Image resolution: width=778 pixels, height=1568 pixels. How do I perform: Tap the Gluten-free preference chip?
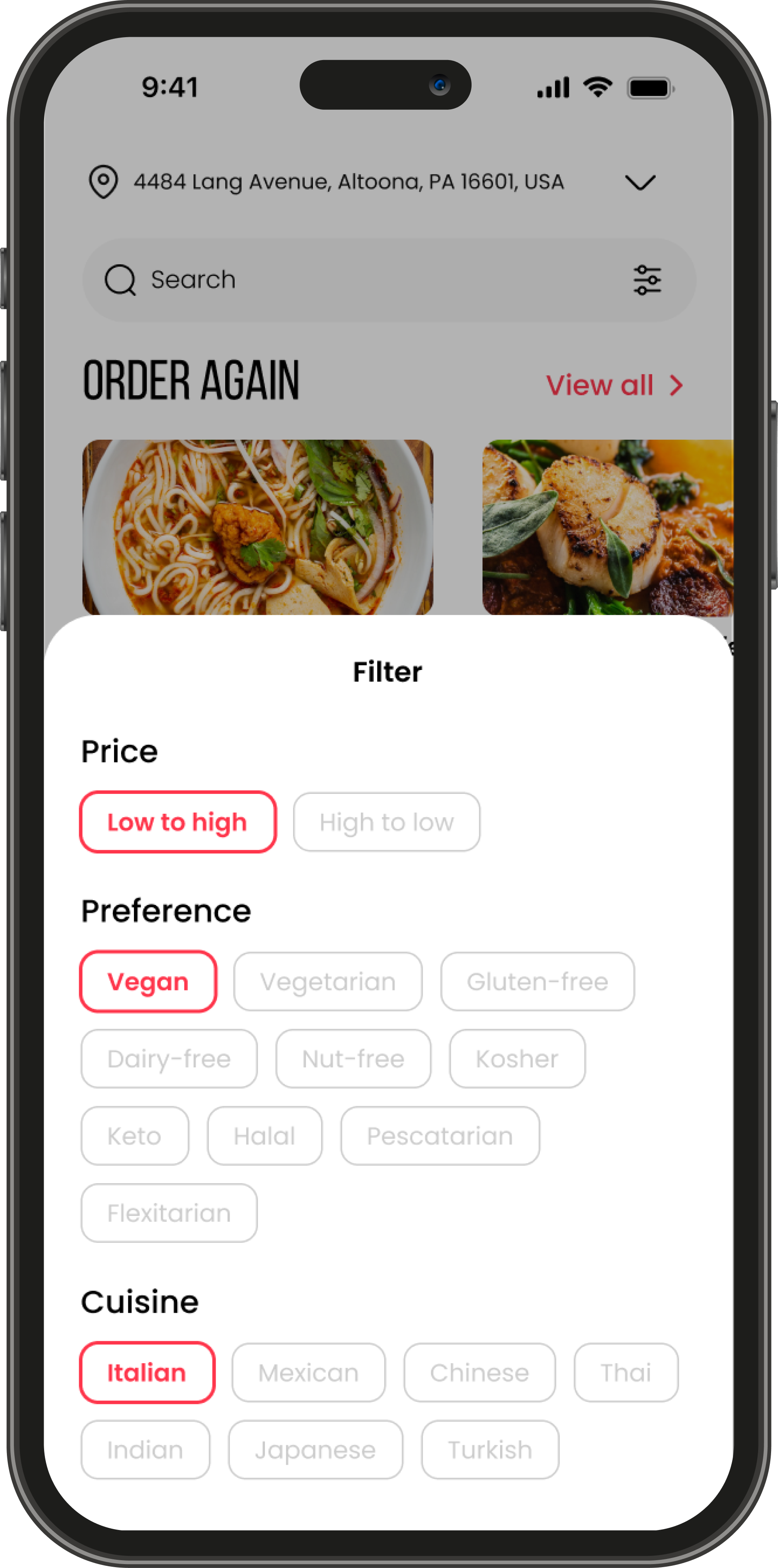[537, 981]
